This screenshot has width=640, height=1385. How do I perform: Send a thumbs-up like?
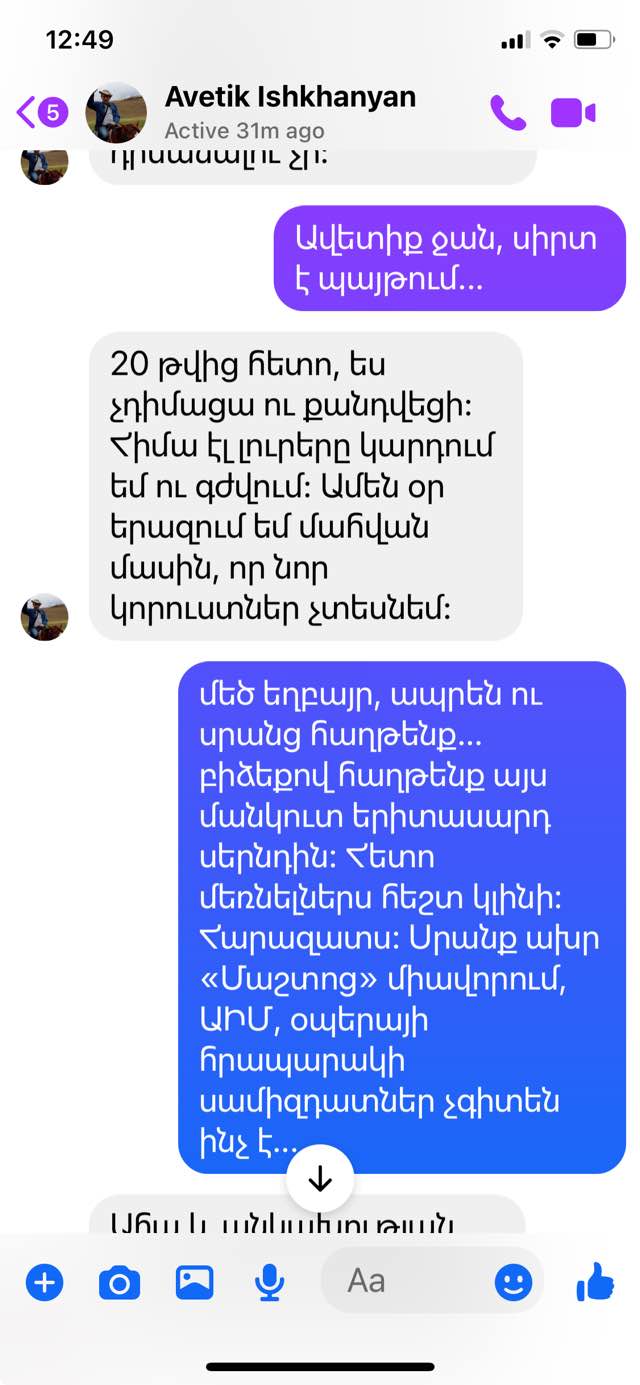[x=595, y=1281]
